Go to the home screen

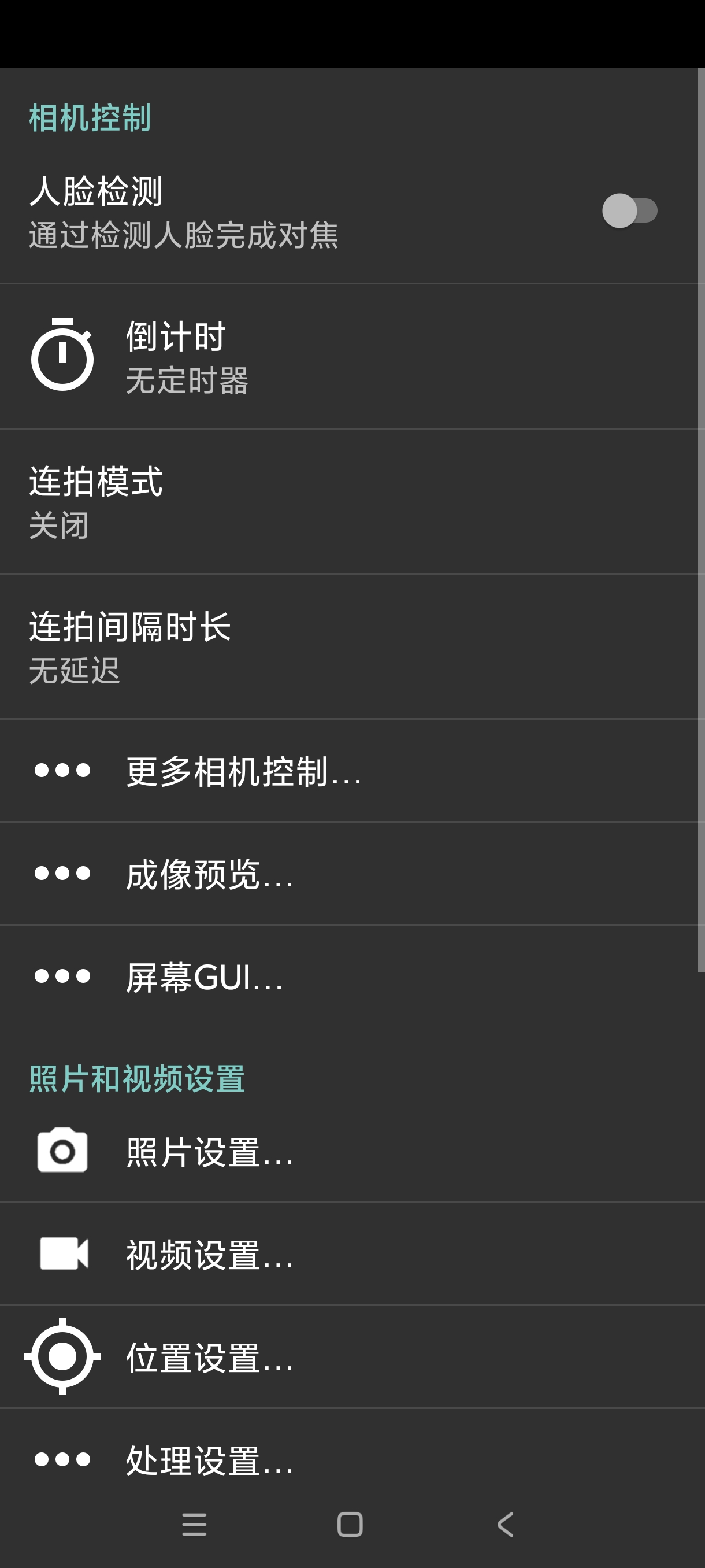(350, 1525)
